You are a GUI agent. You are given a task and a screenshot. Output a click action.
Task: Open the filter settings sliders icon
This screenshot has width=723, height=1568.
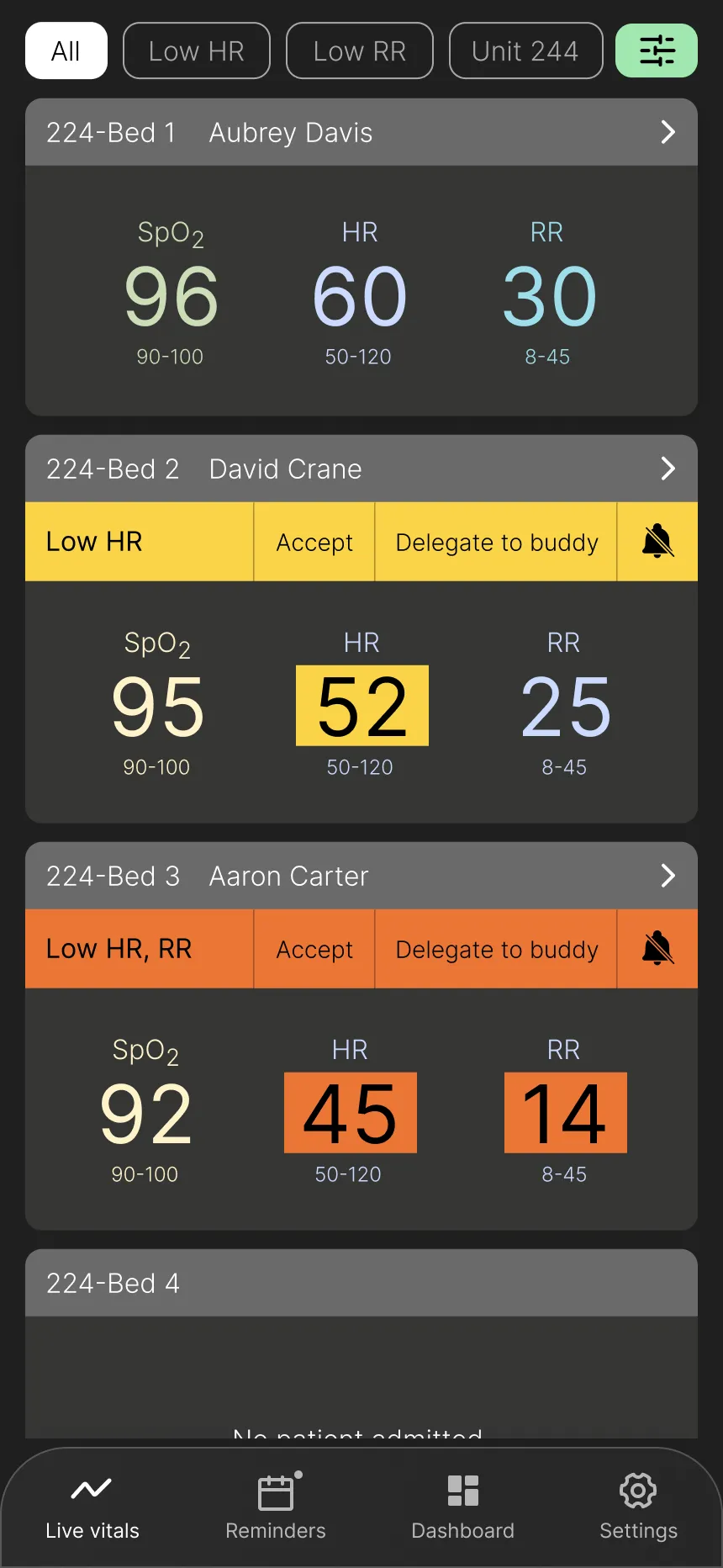[x=657, y=50]
